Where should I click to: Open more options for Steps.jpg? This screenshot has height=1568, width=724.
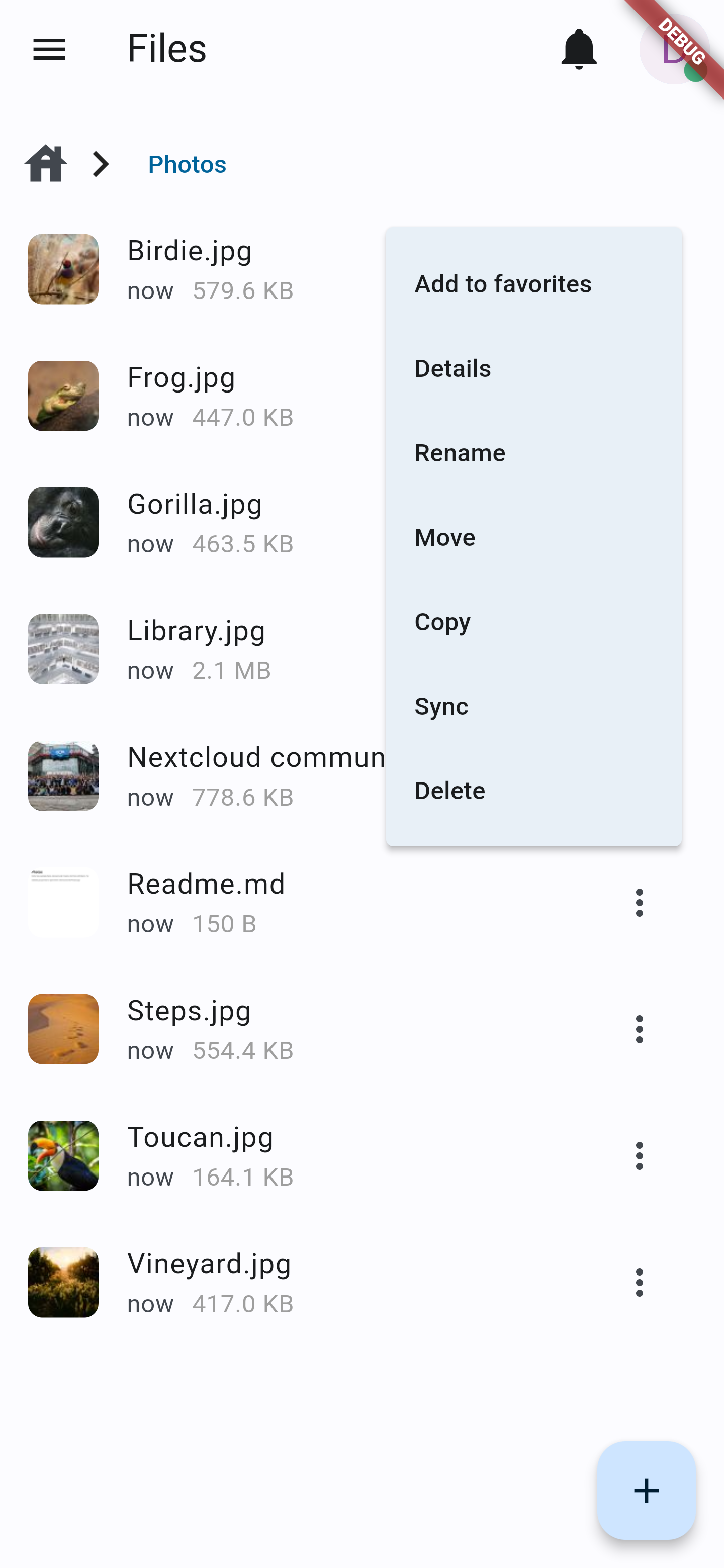pyautogui.click(x=640, y=1029)
